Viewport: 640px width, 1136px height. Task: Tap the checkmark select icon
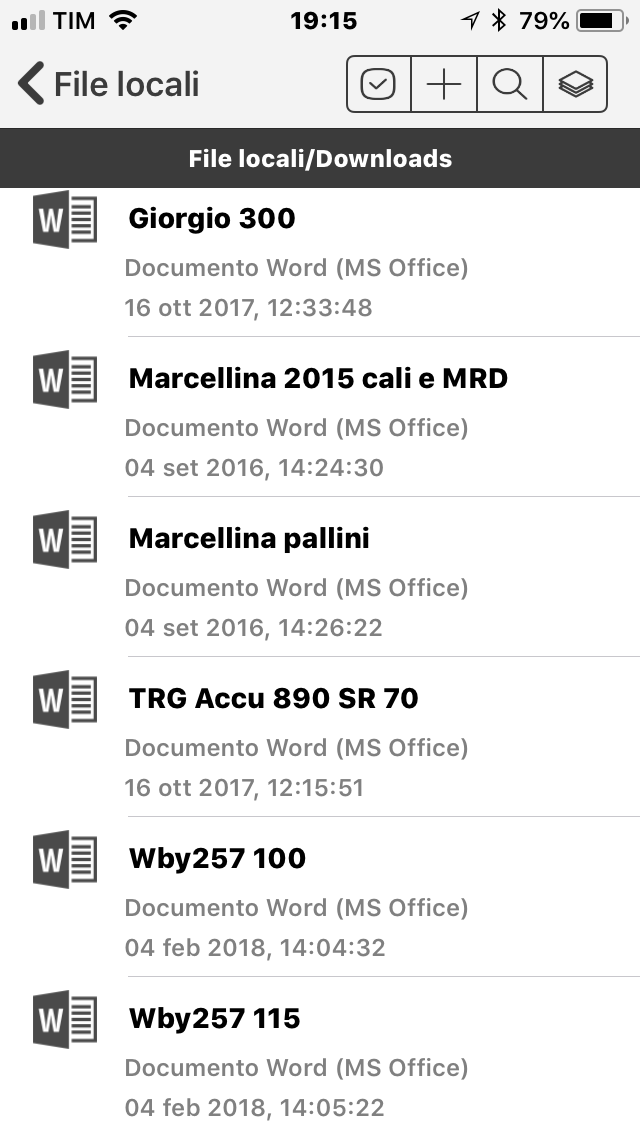point(378,84)
